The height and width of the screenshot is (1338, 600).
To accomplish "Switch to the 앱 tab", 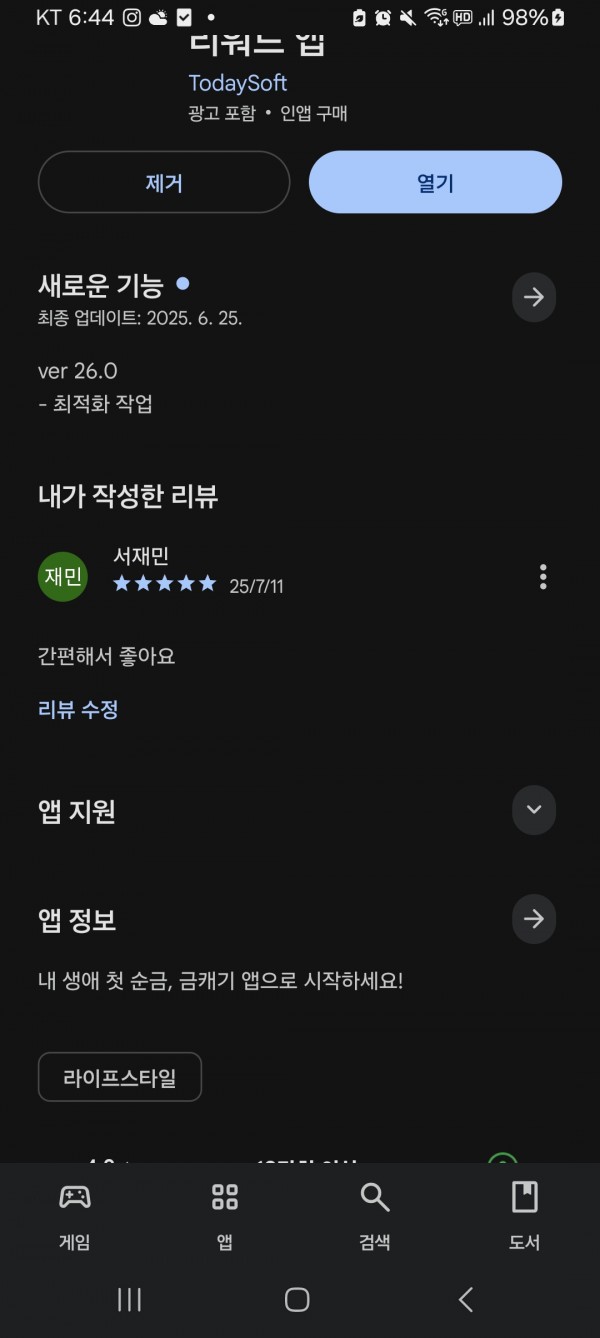I will [x=225, y=1216].
